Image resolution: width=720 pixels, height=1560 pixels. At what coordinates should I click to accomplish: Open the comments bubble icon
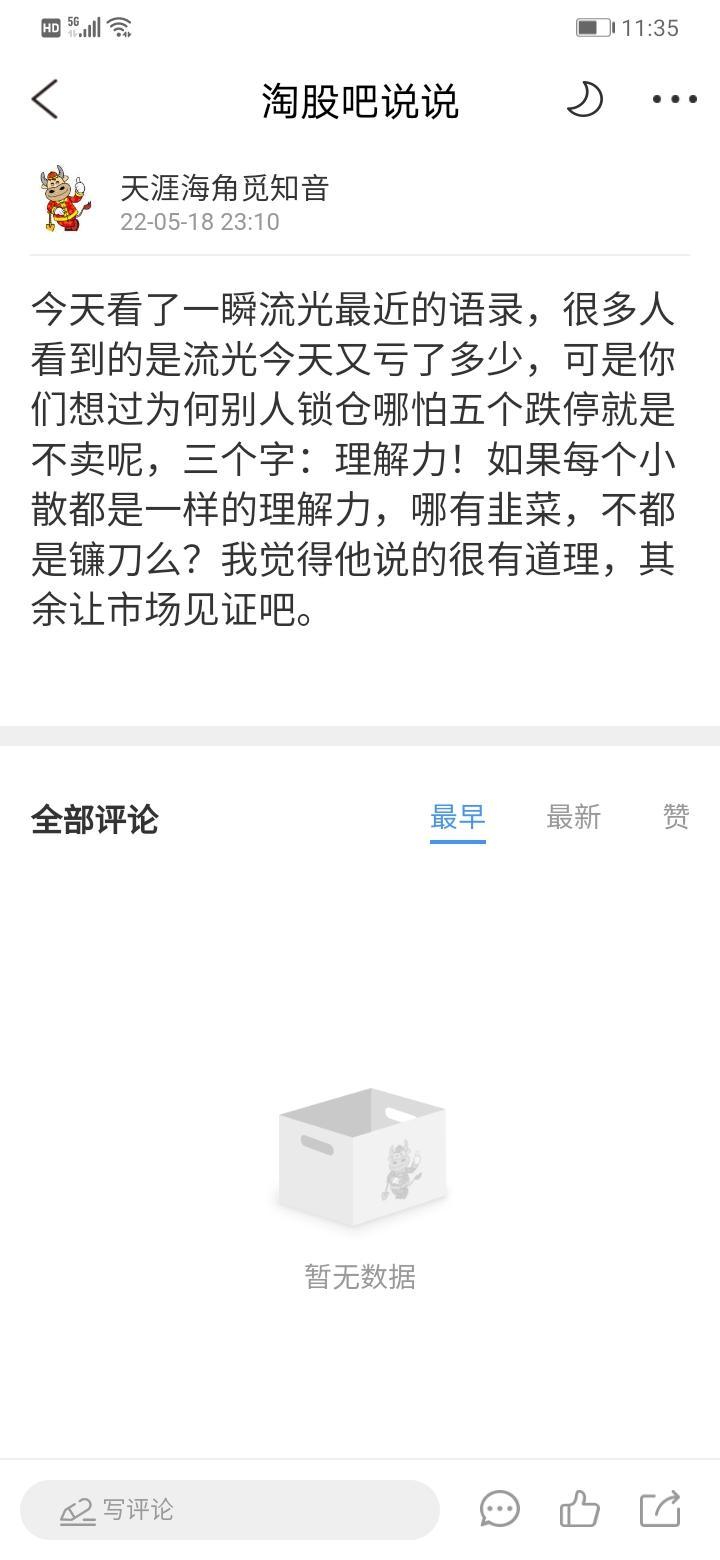point(500,1509)
